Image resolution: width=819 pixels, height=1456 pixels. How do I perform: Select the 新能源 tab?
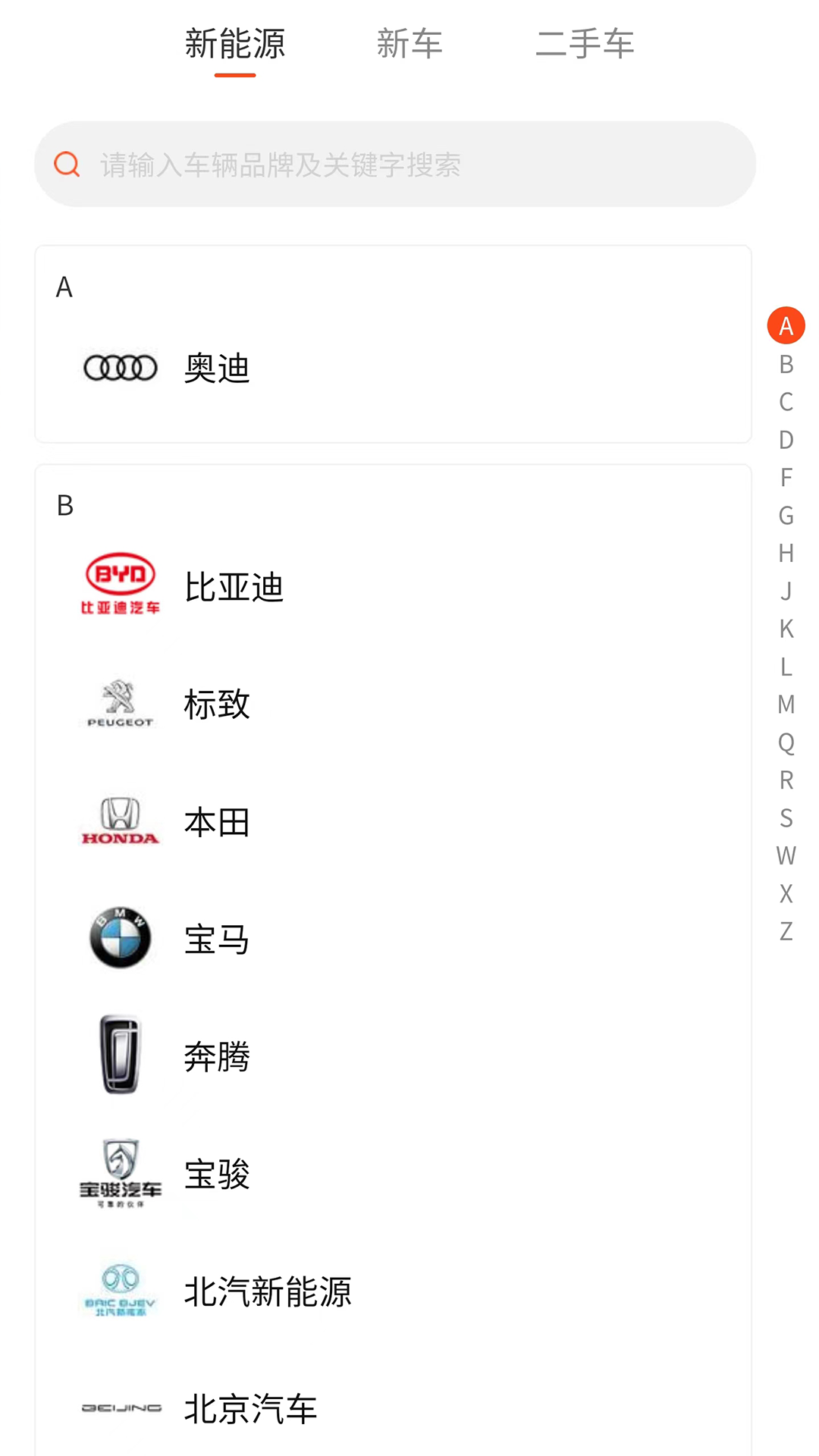click(234, 43)
